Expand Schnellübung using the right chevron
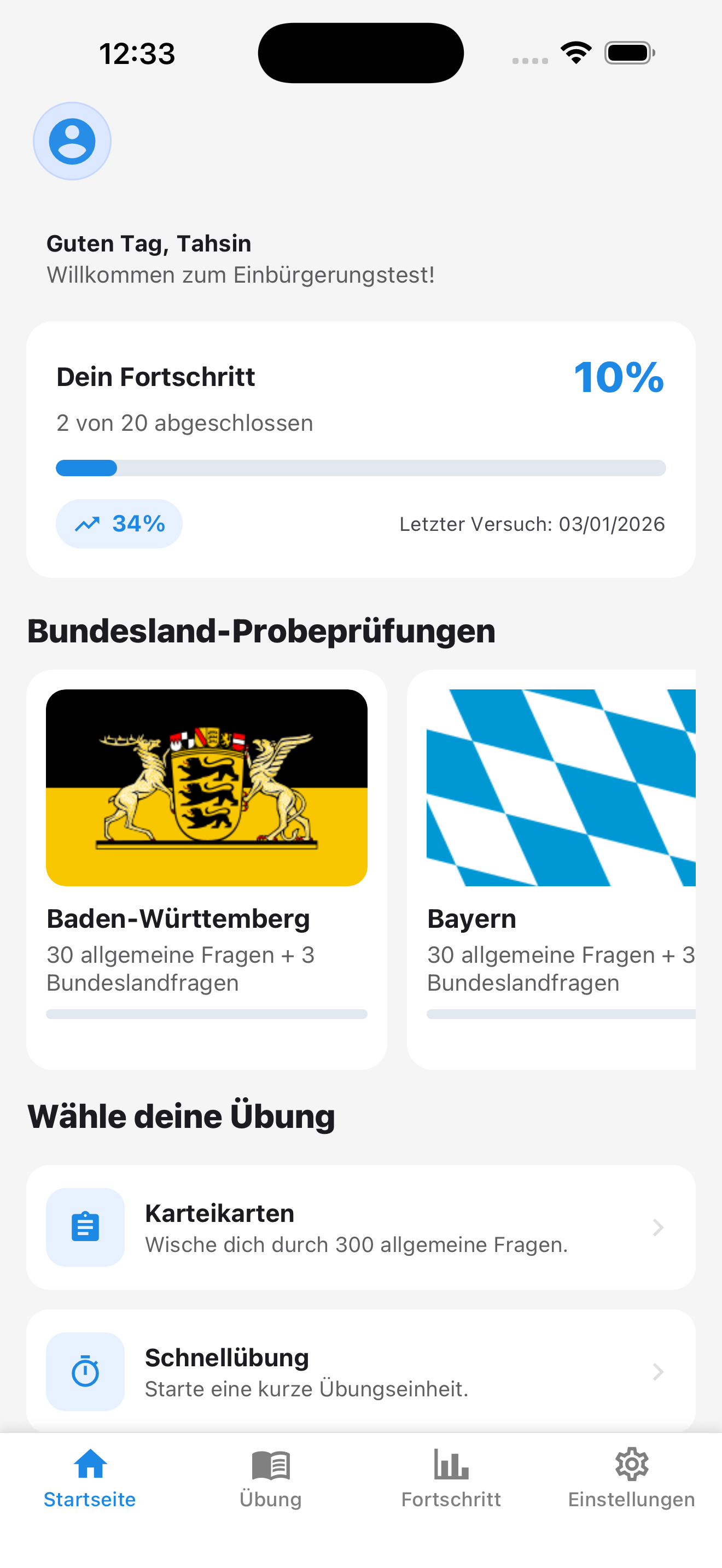Viewport: 722px width, 1568px height. coord(658,1371)
